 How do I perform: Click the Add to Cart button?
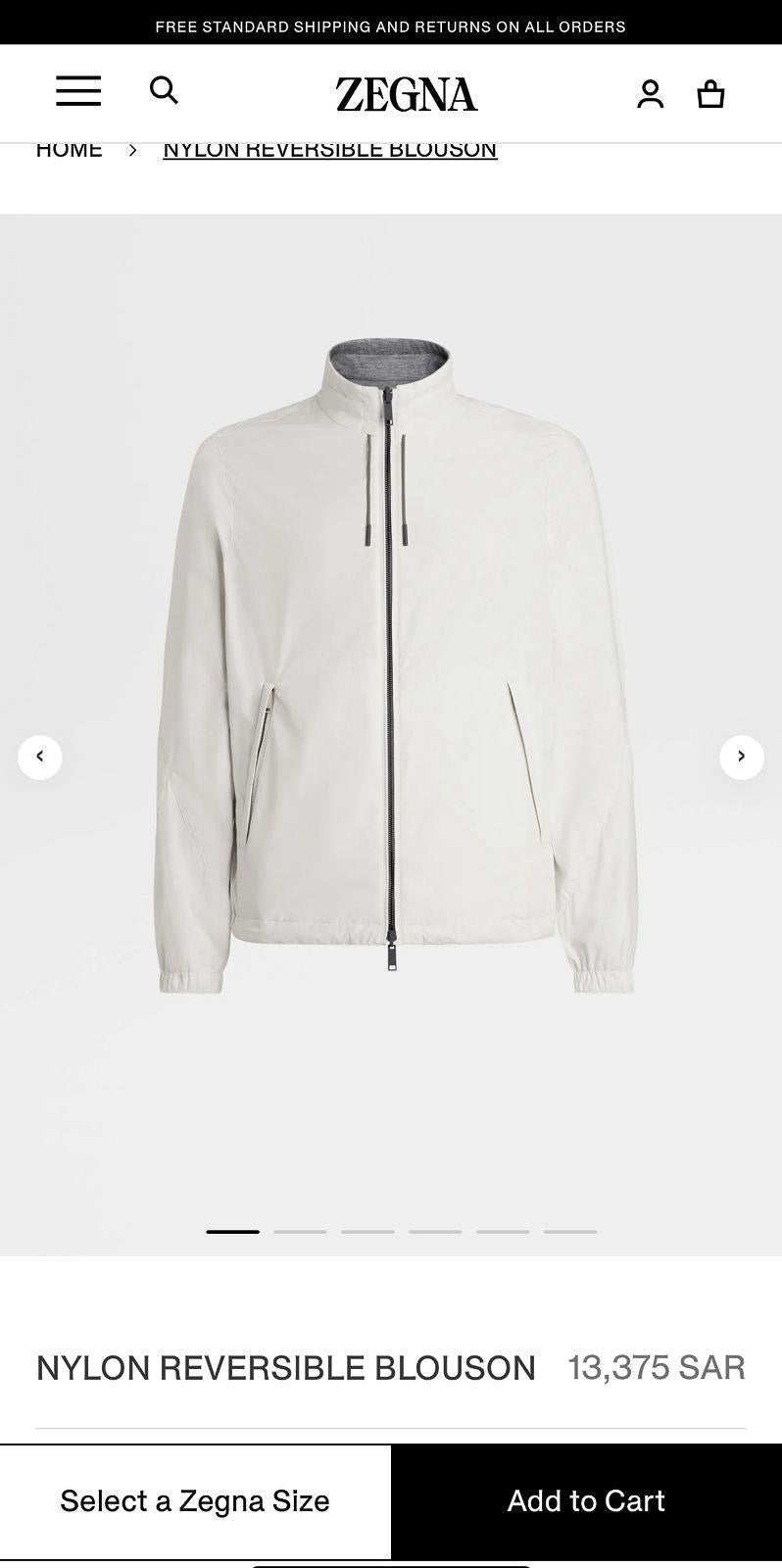[x=585, y=1500]
